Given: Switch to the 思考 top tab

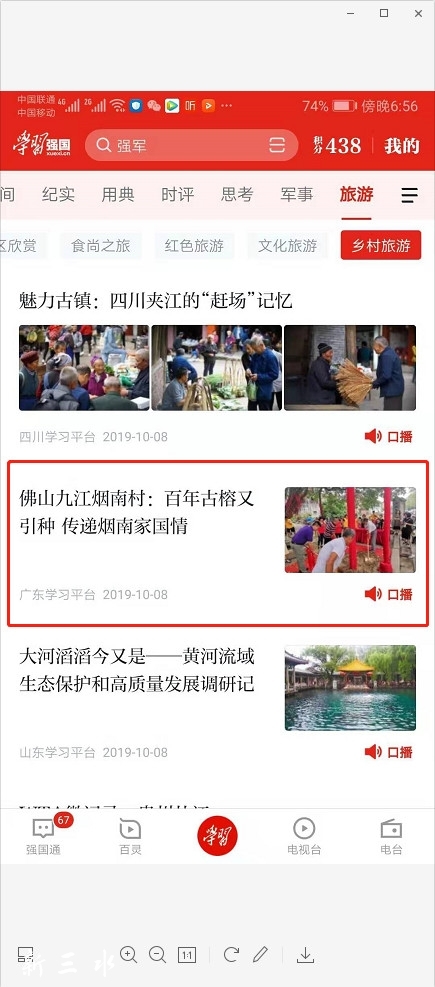Looking at the screenshot, I should click(x=237, y=195).
